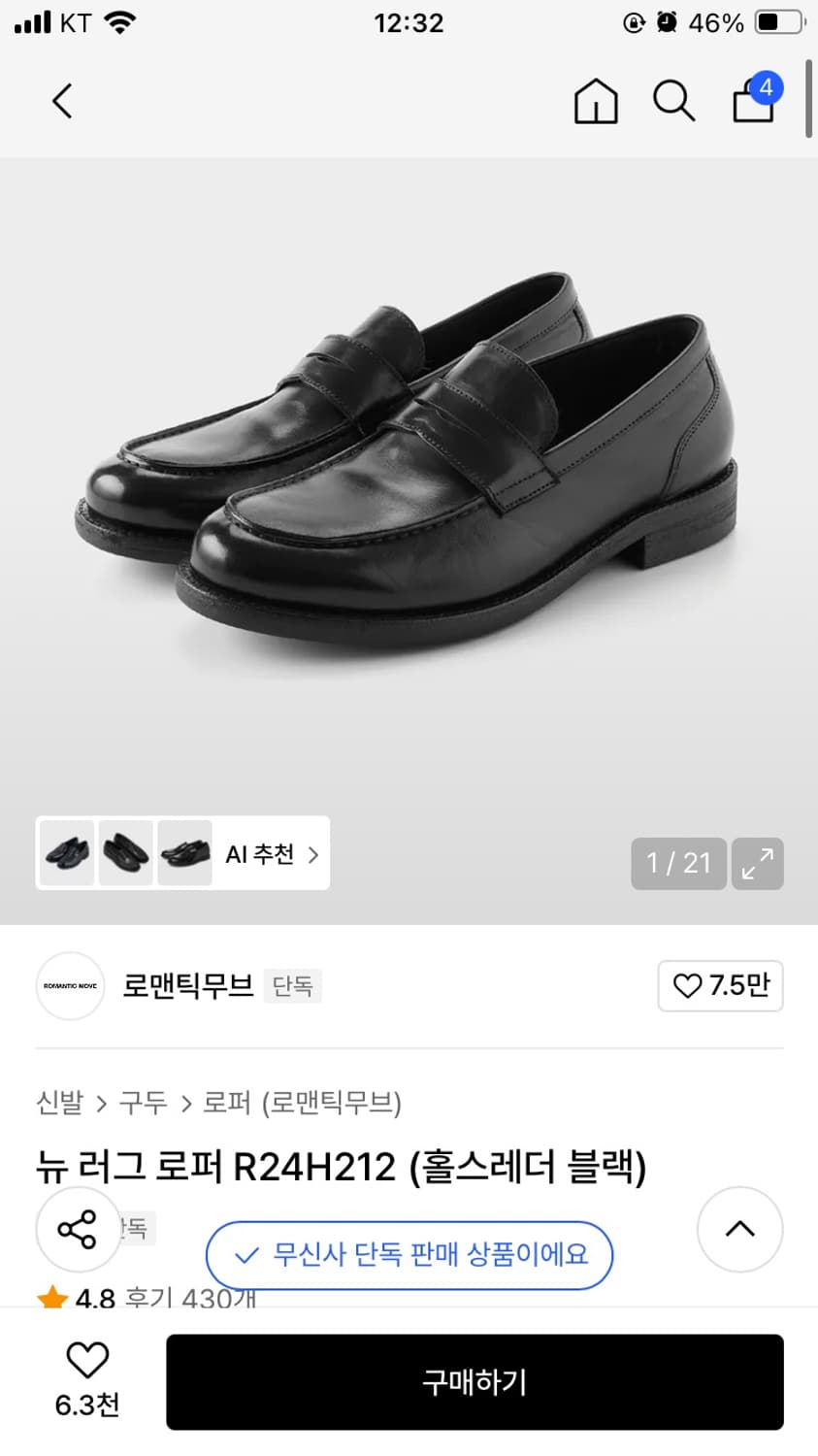The width and height of the screenshot is (818, 1456).
Task: Expand image to fullscreen view
Action: (x=758, y=863)
